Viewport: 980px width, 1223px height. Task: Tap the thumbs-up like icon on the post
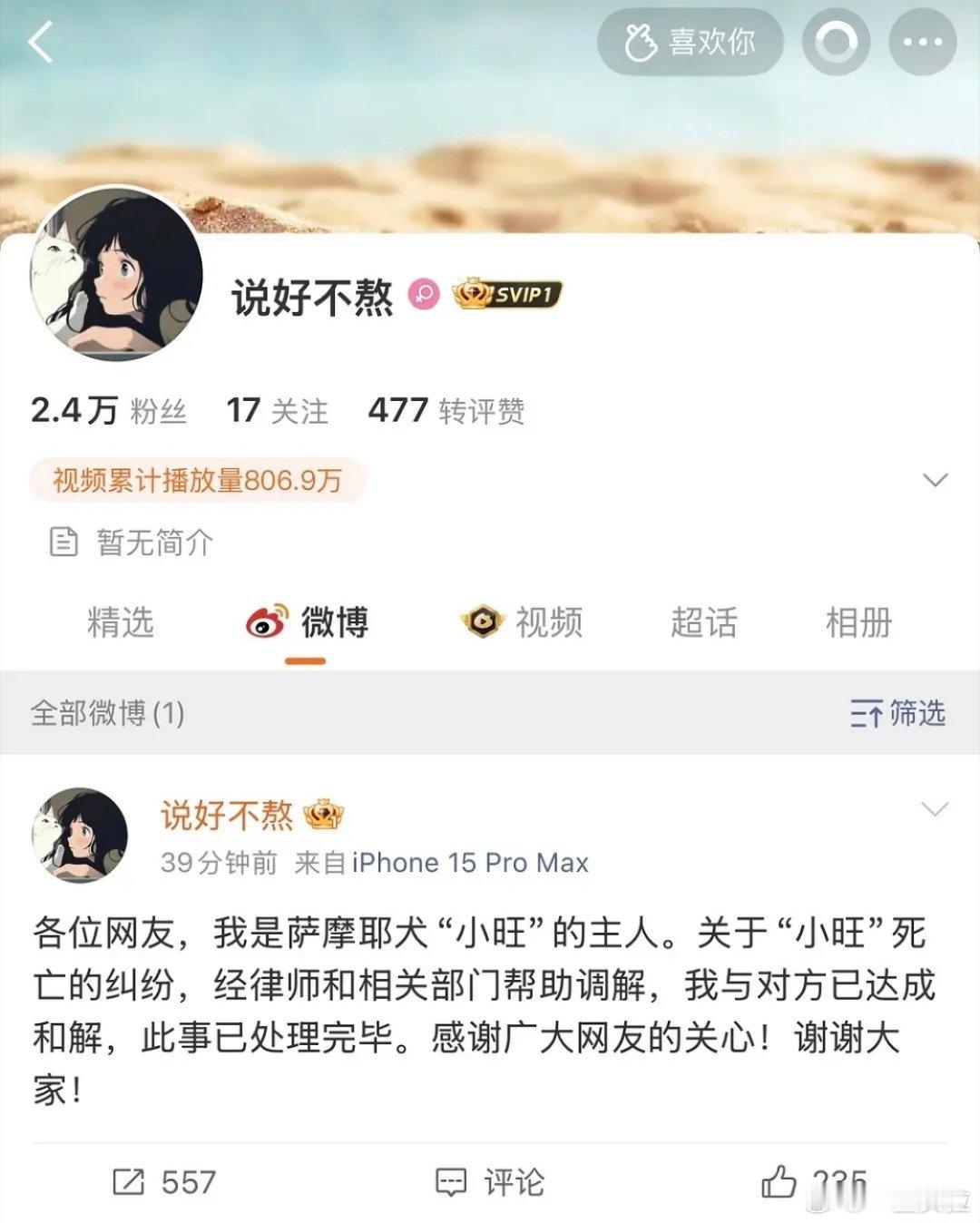(x=779, y=1183)
